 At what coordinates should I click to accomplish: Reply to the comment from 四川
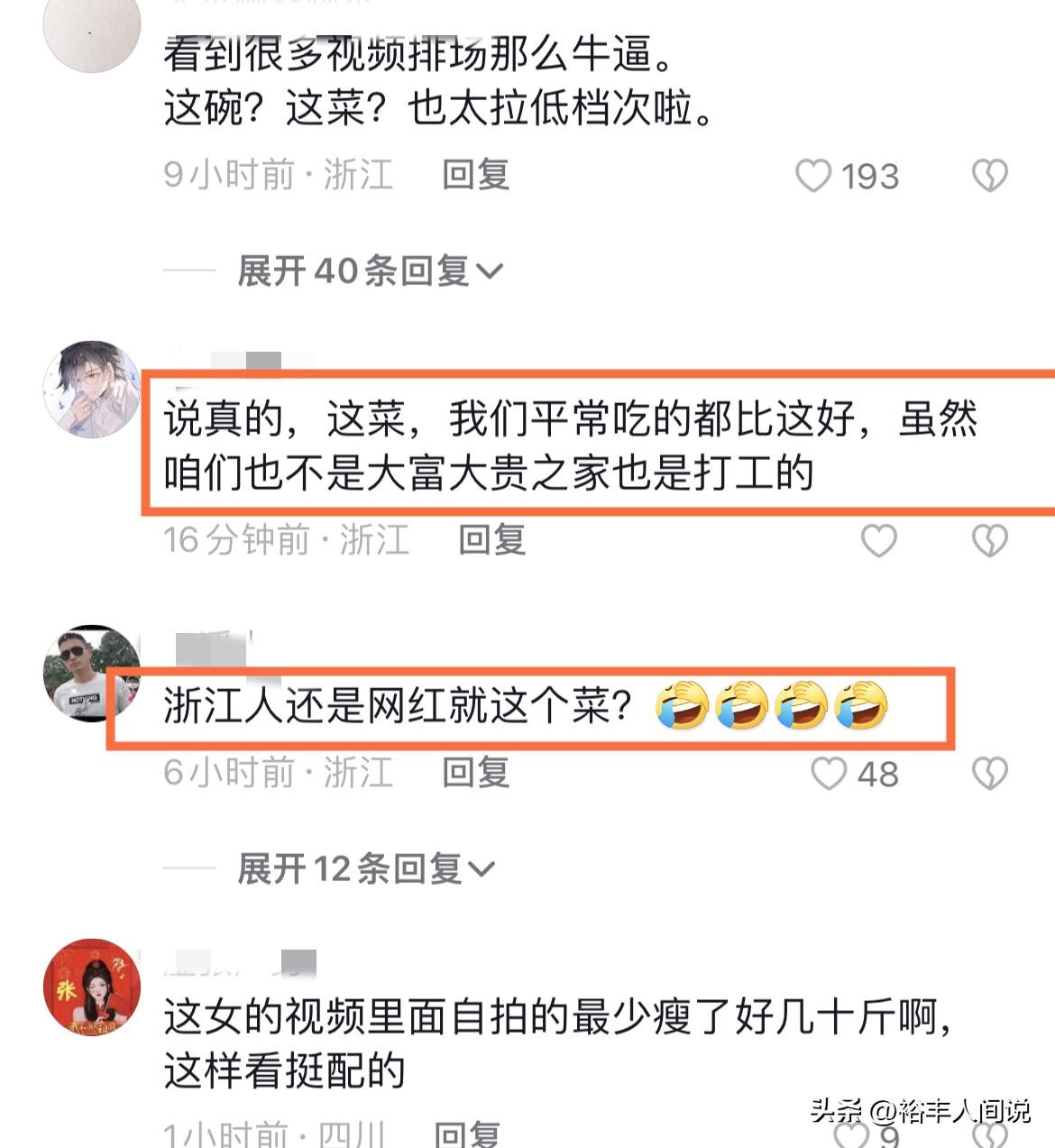click(466, 1134)
